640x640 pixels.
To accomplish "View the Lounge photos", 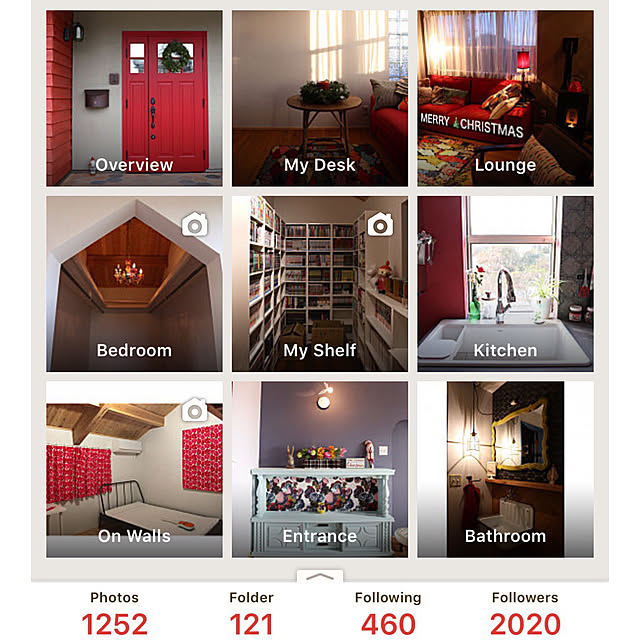I will click(505, 98).
